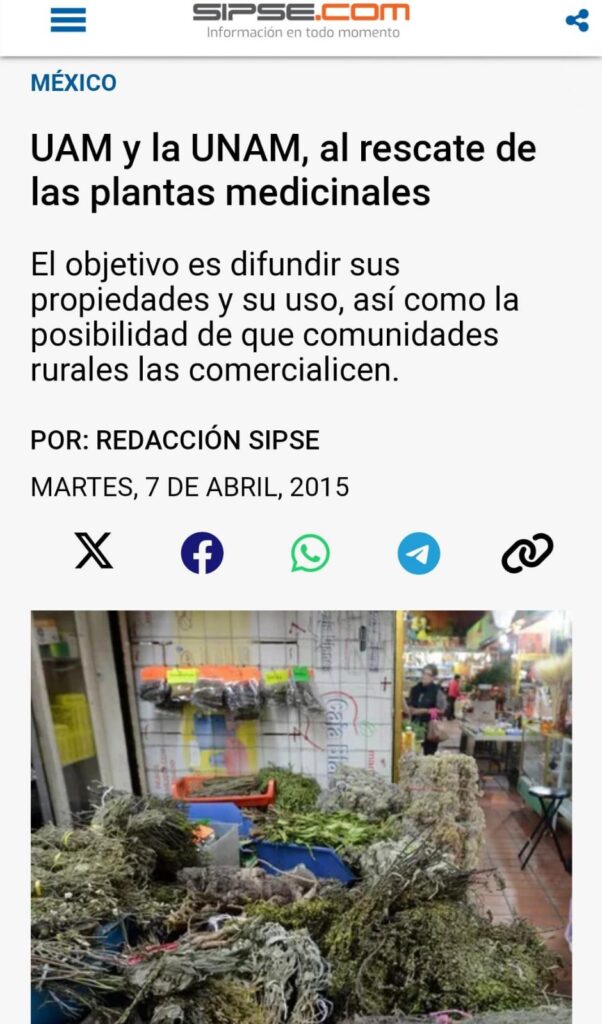Screen dimensions: 602x1024
Task: Go to SIPSE.com home via logo
Action: [x=302, y=20]
